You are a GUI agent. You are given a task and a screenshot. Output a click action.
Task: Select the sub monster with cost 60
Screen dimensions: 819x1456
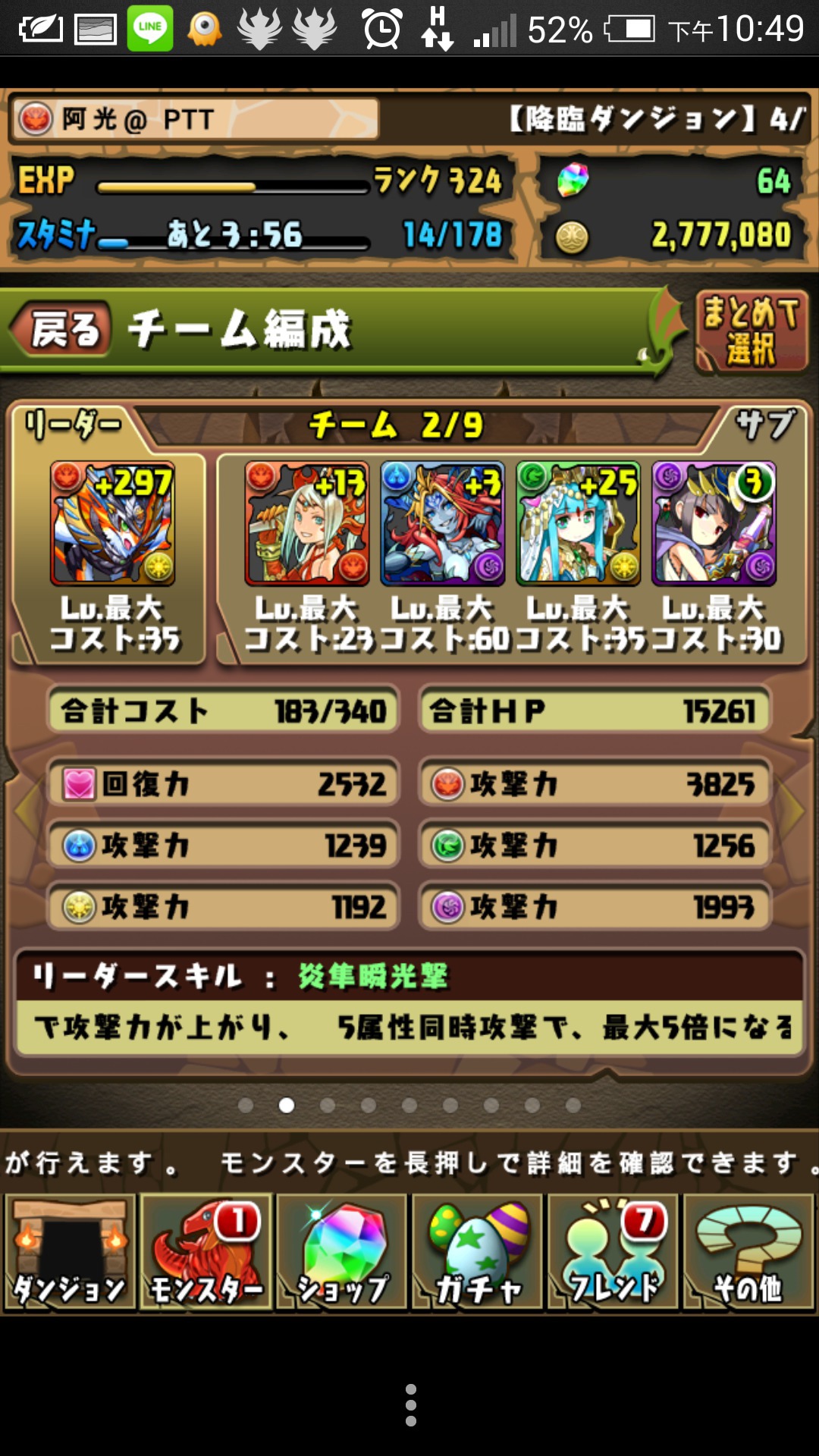point(442,523)
